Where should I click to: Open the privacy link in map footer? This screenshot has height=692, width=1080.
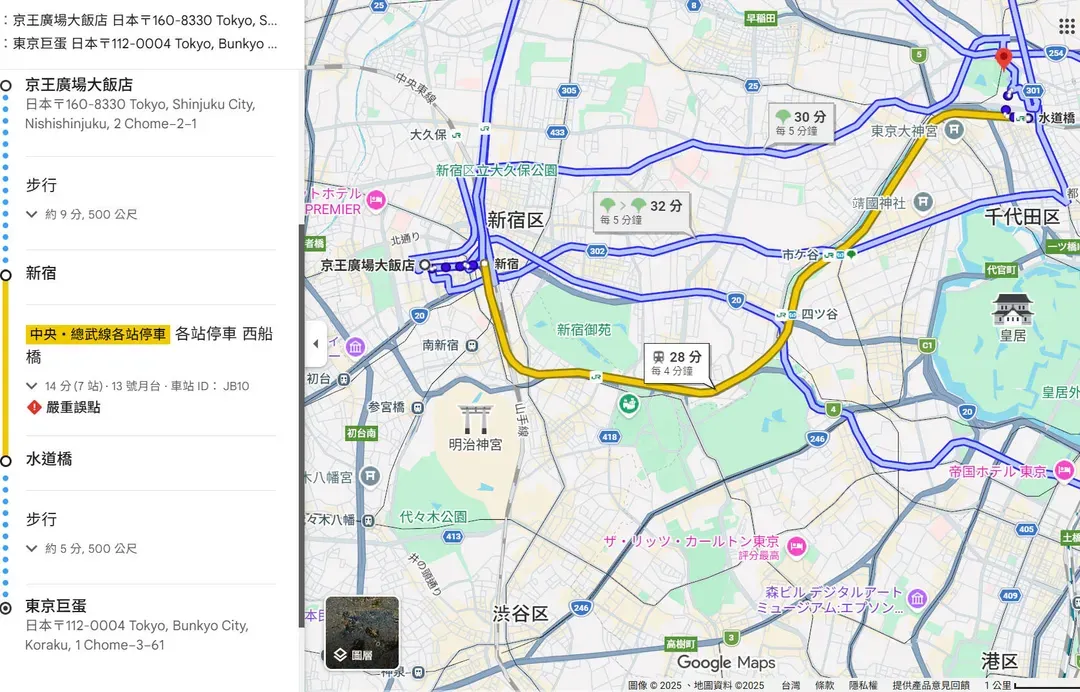coord(863,685)
